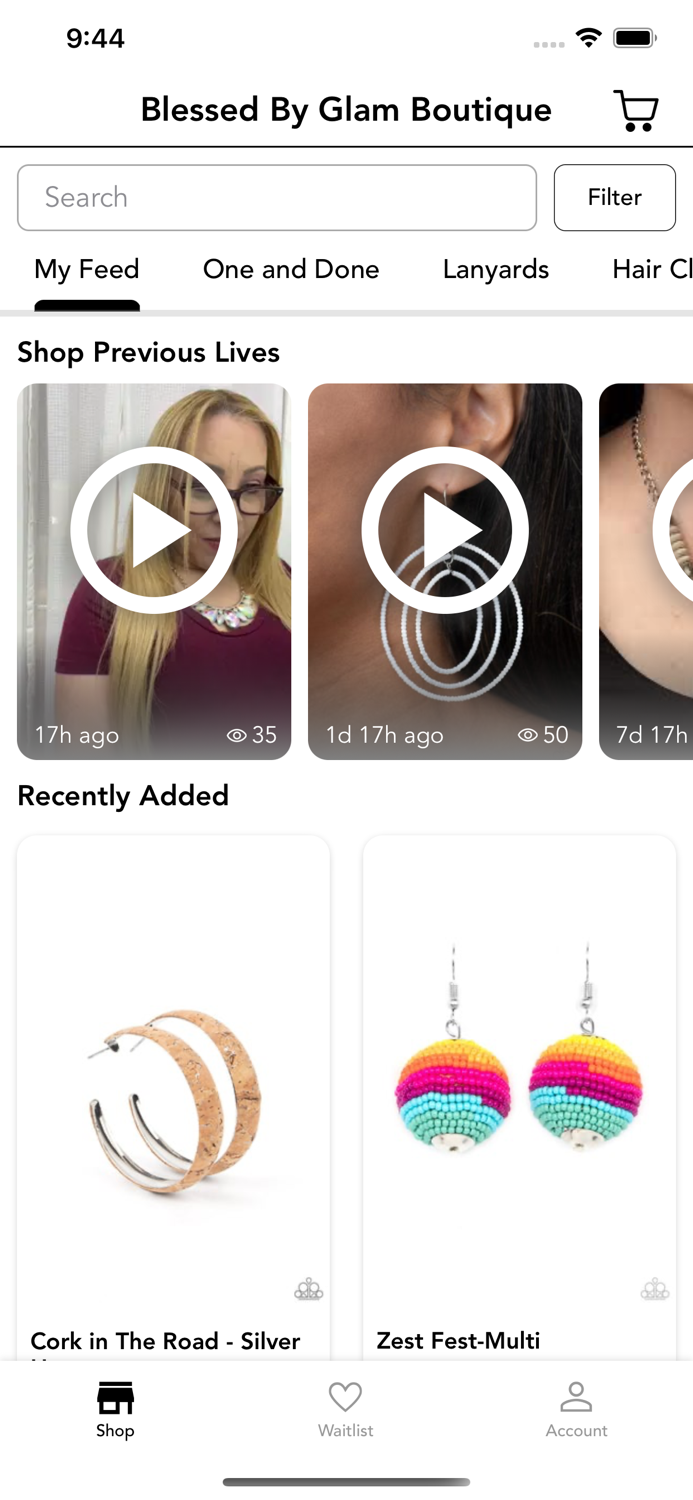
Task: Open the Account tab
Action: pyautogui.click(x=577, y=1410)
